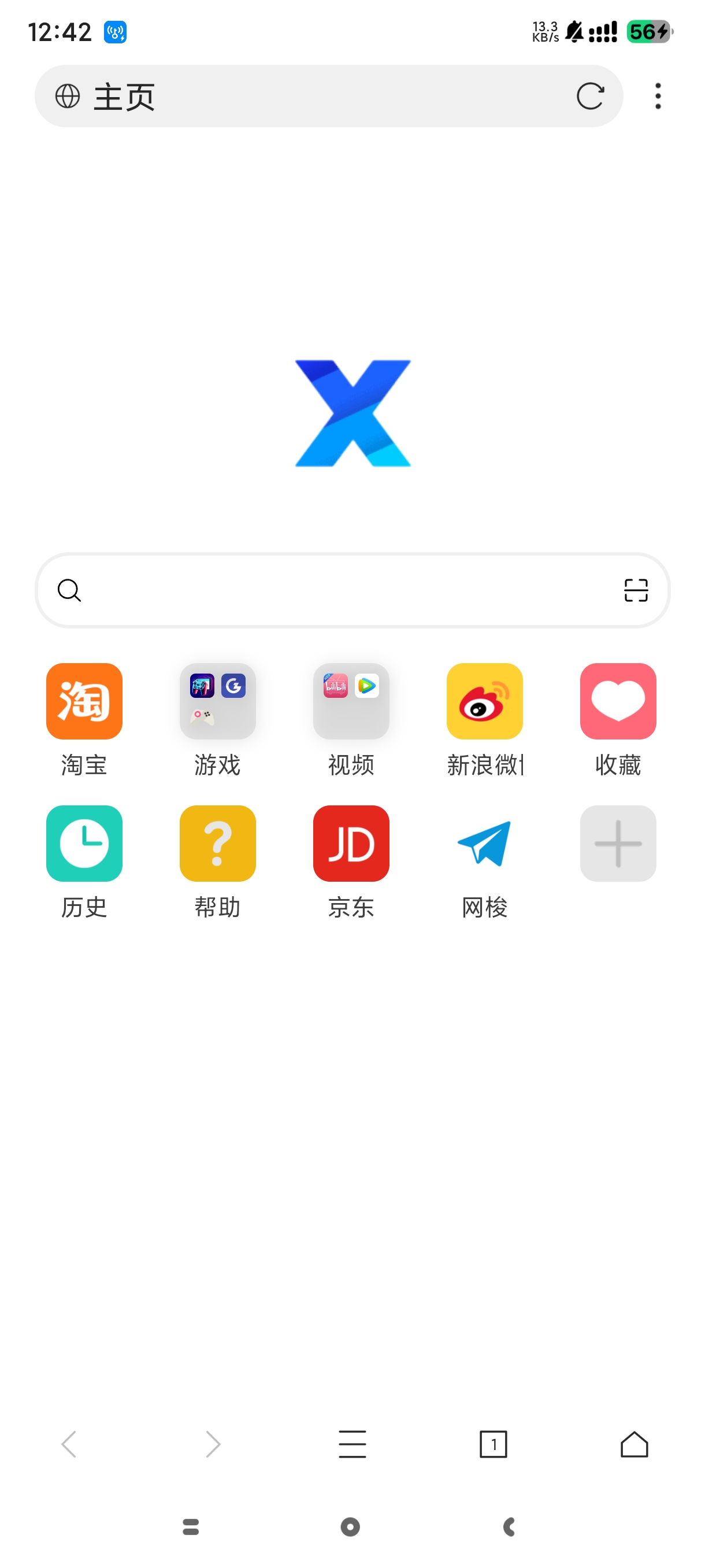Image resolution: width=705 pixels, height=1568 pixels.
Task: Open the 网梭 shortcut
Action: click(x=484, y=843)
